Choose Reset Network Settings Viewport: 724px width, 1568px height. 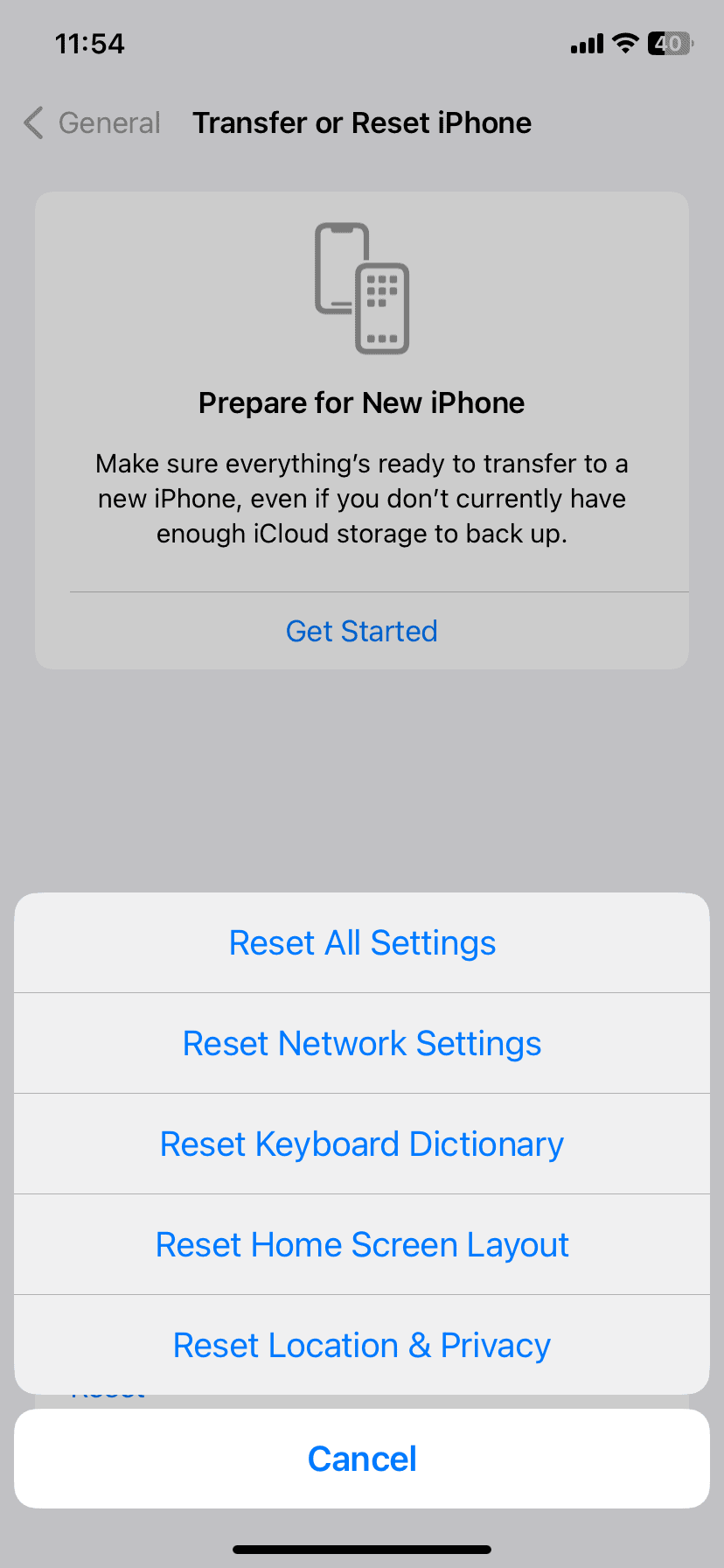click(x=362, y=1044)
